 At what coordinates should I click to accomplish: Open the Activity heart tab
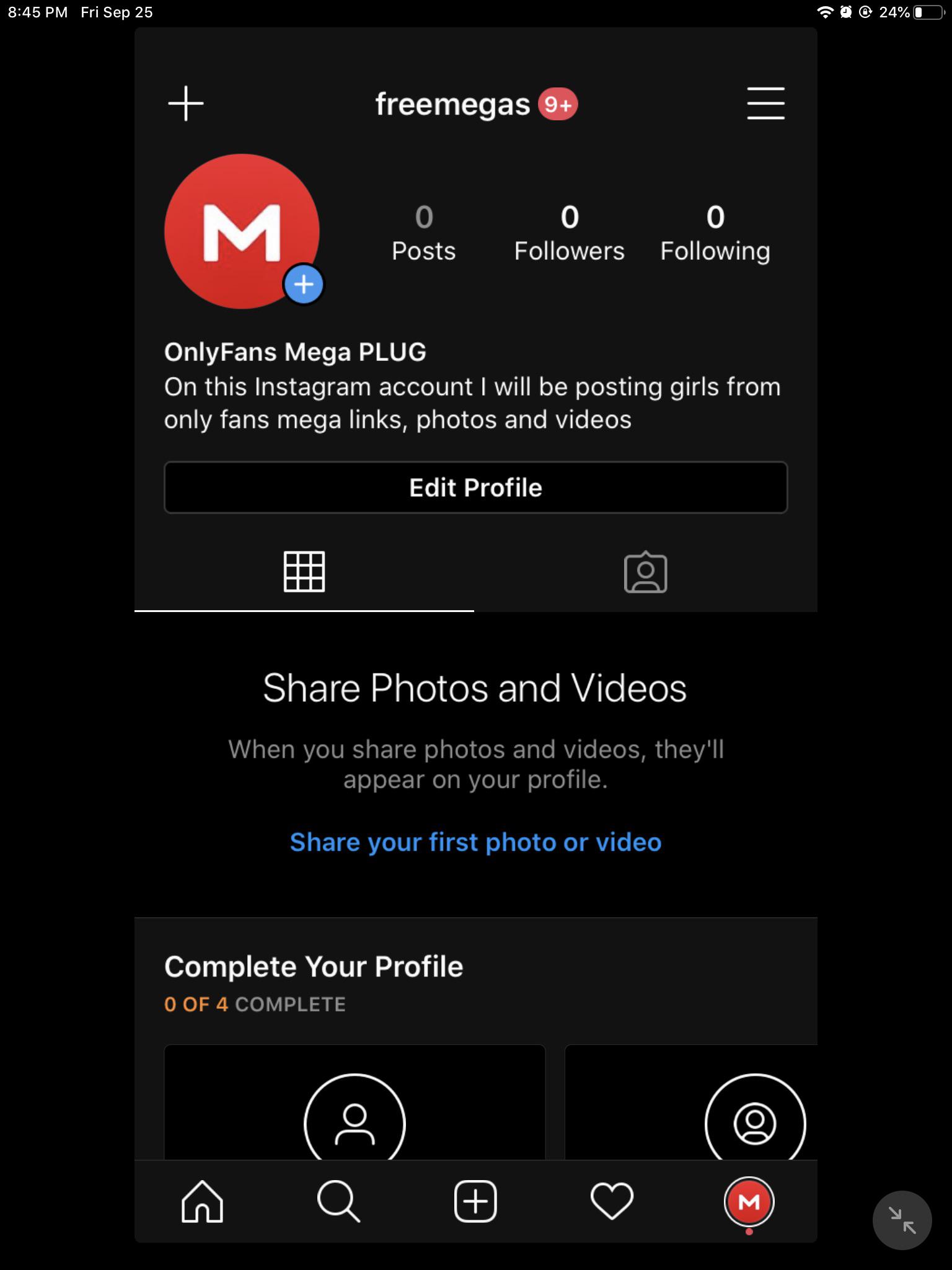point(612,1201)
